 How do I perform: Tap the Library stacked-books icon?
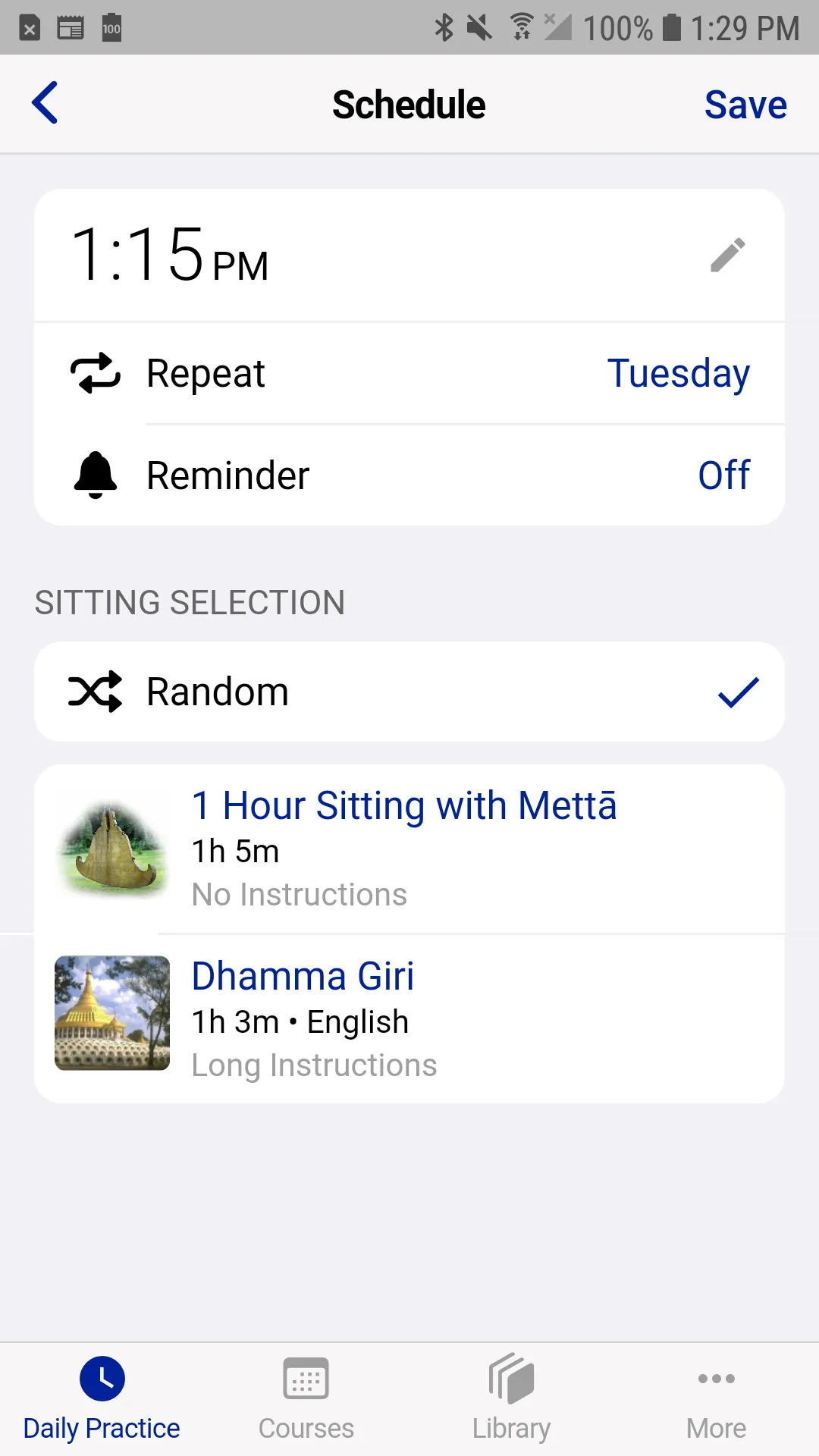(511, 1379)
